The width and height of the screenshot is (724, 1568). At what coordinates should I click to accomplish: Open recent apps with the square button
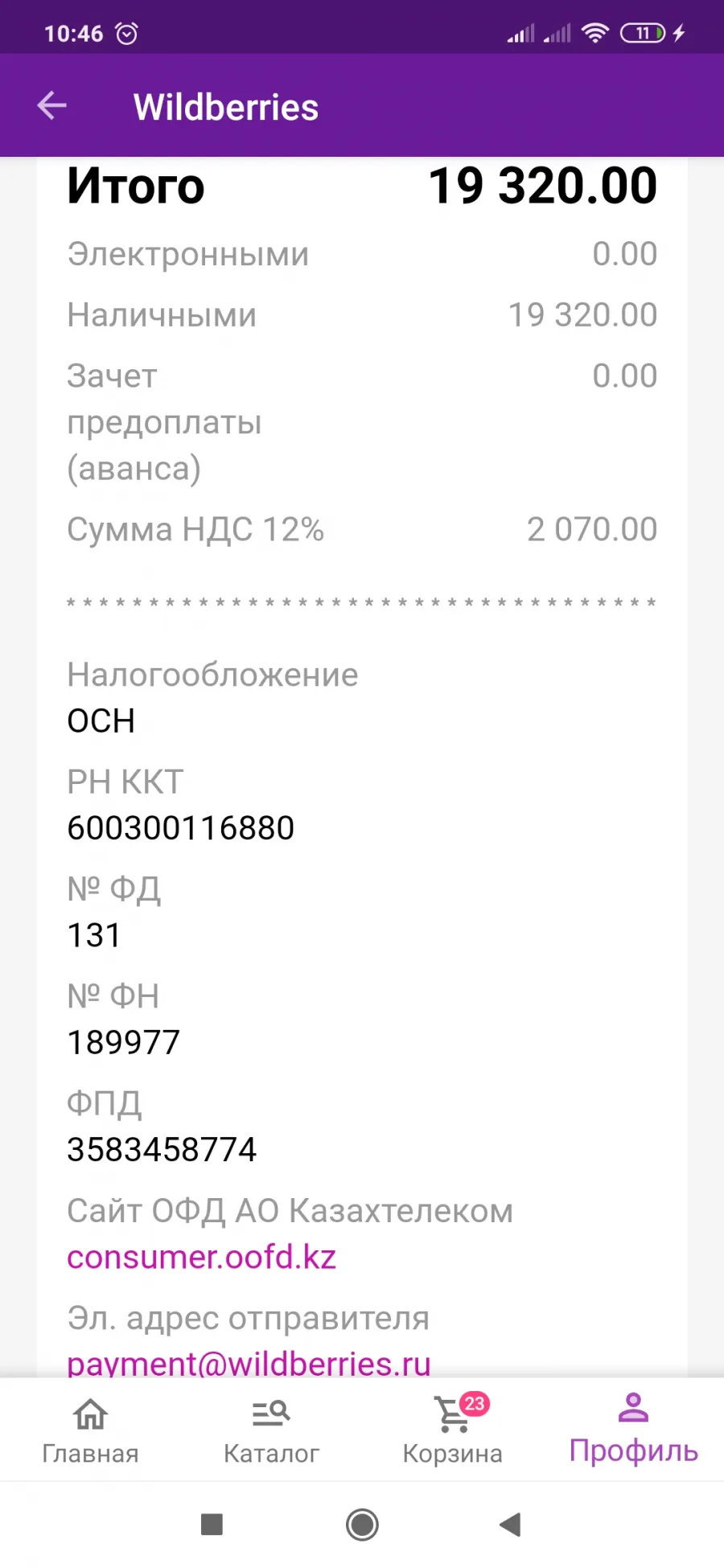click(x=212, y=1524)
